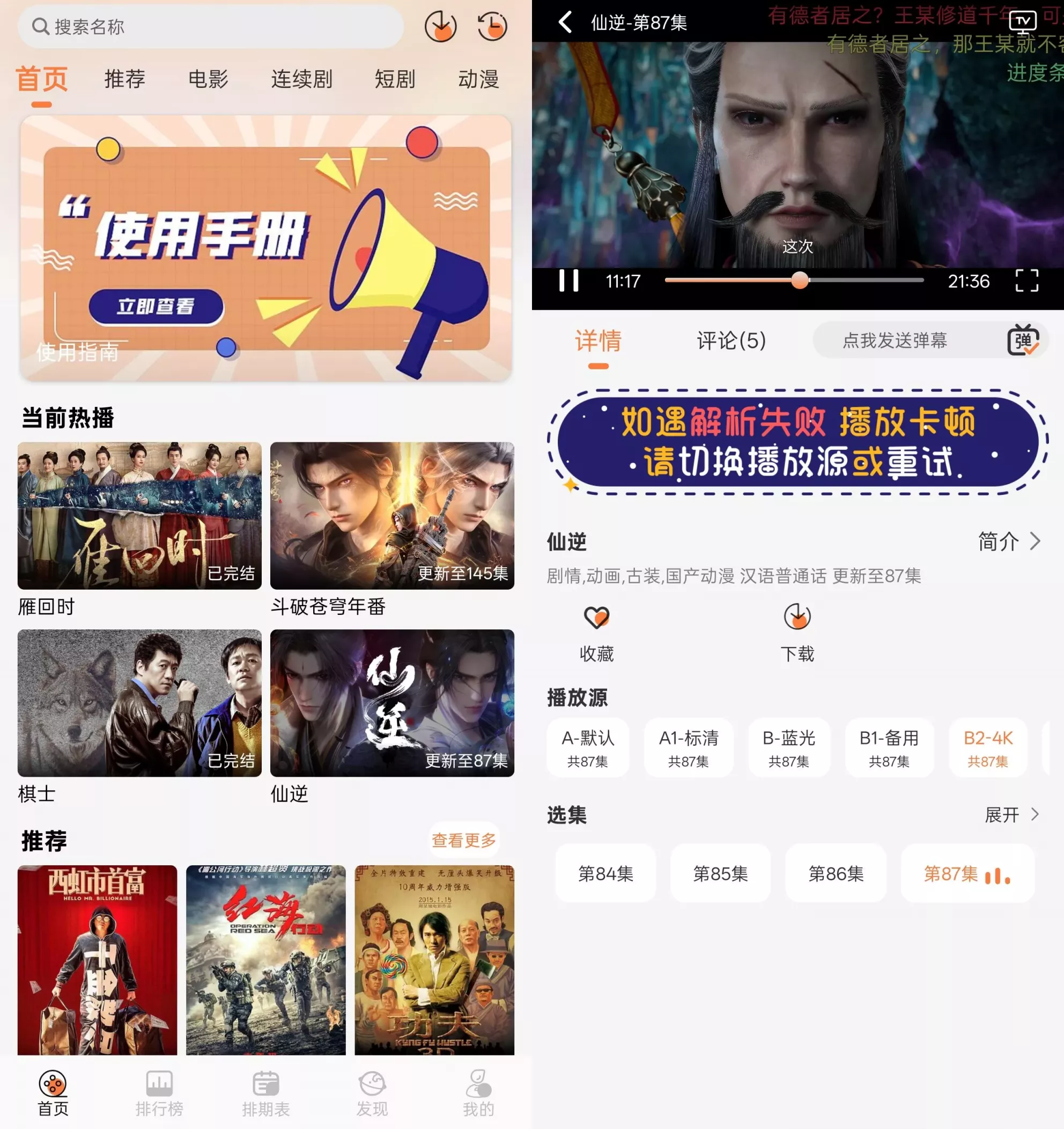This screenshot has width=1064, height=1129.
Task: Go back from the 仙逆 player
Action: click(565, 23)
